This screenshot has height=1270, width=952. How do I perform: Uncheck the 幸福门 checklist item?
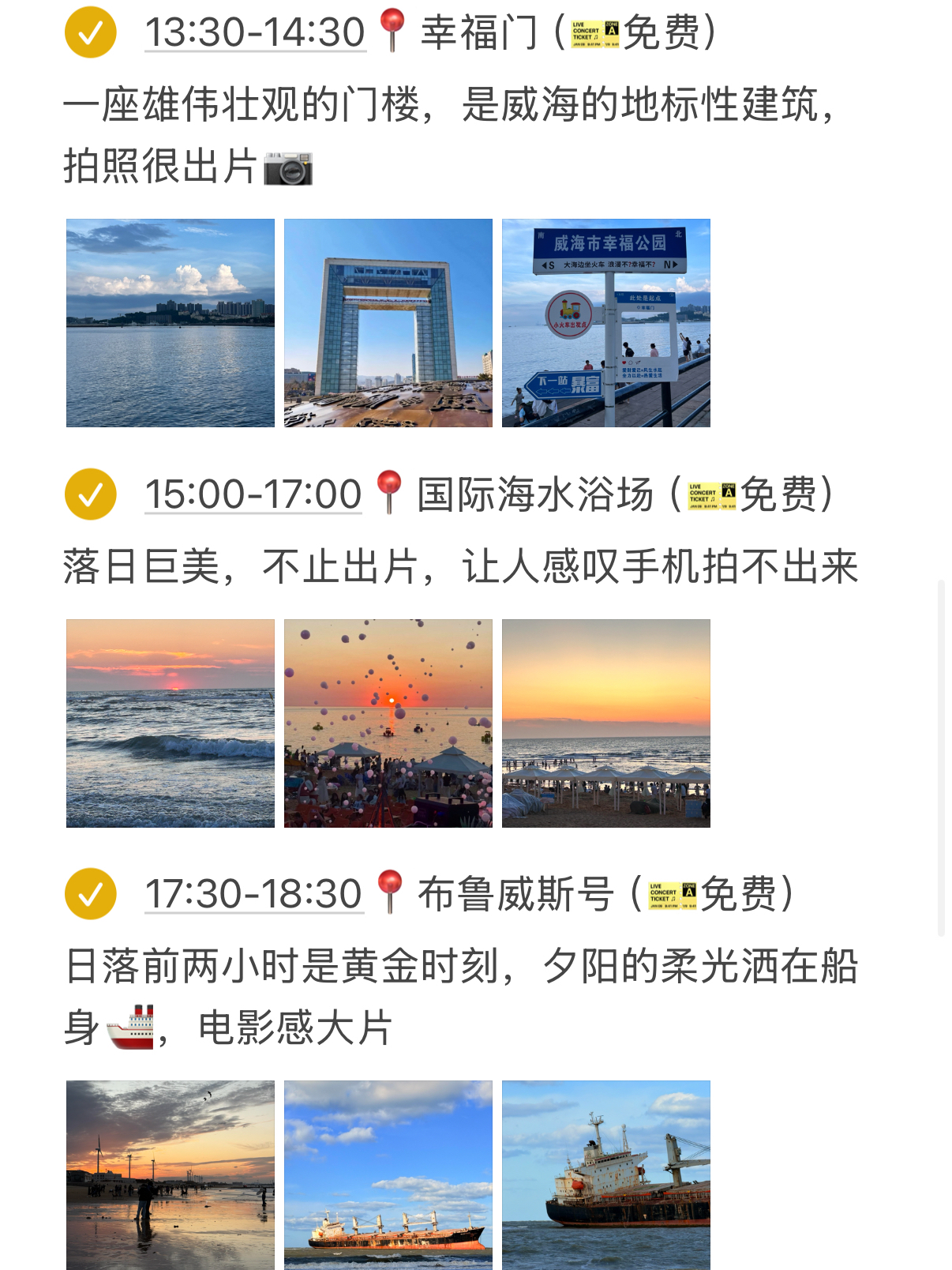[x=91, y=32]
